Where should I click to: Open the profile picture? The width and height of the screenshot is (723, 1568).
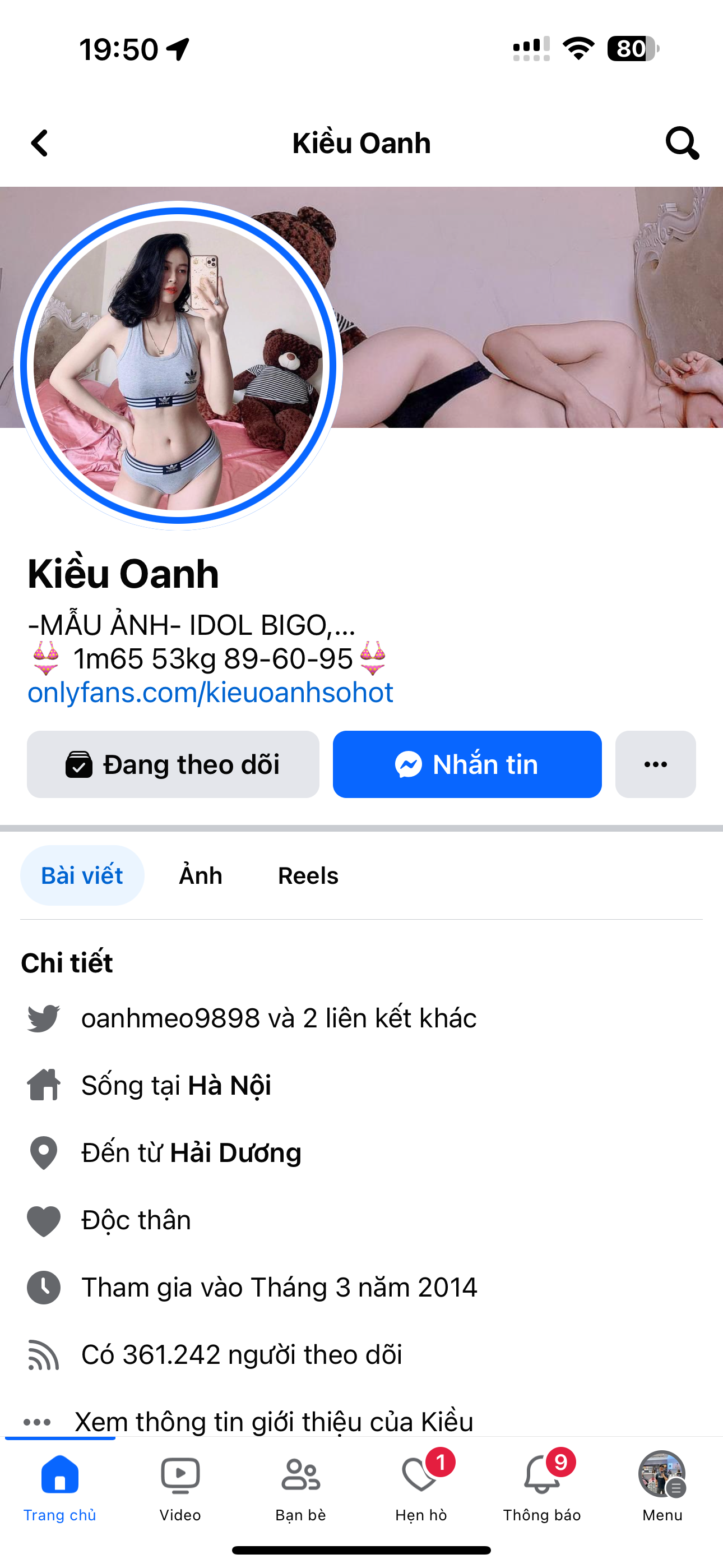(x=178, y=365)
